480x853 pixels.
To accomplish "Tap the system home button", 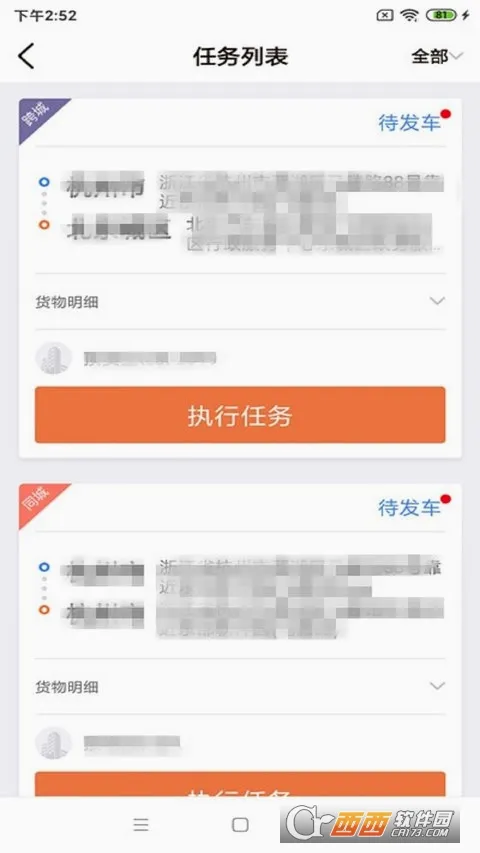I will pyautogui.click(x=240, y=825).
